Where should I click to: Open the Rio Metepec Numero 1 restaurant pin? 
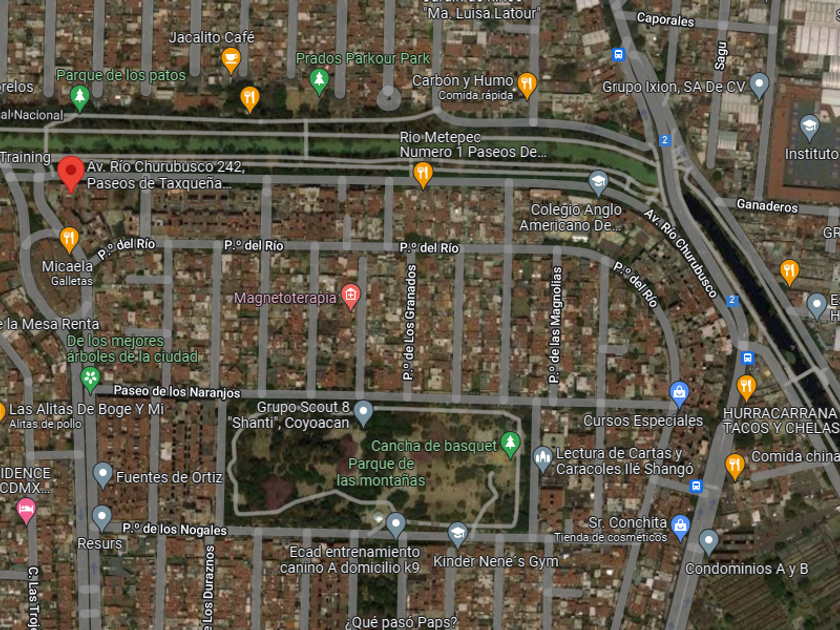click(423, 175)
